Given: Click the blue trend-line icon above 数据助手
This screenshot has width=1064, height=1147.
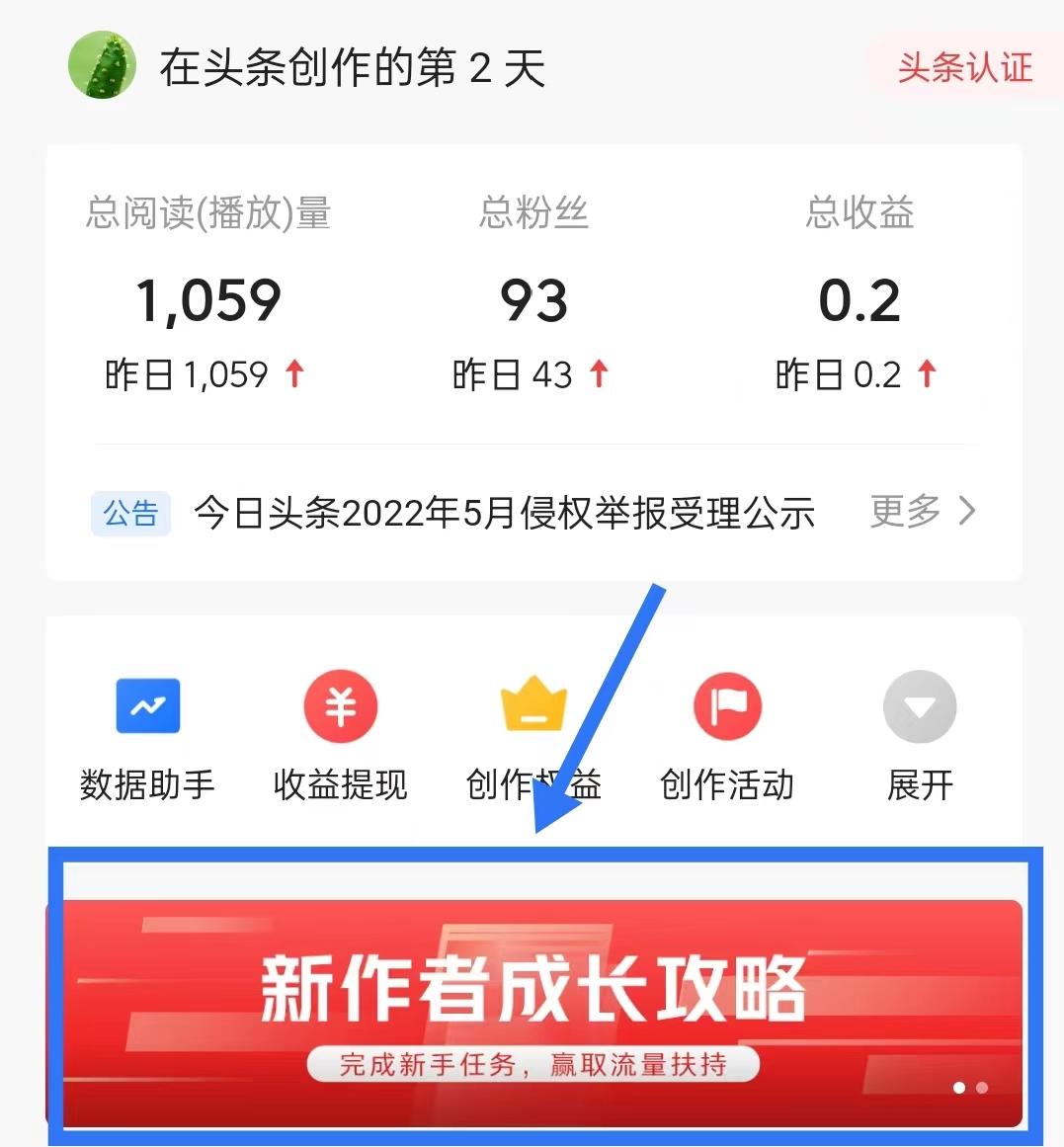Looking at the screenshot, I should click(x=147, y=705).
